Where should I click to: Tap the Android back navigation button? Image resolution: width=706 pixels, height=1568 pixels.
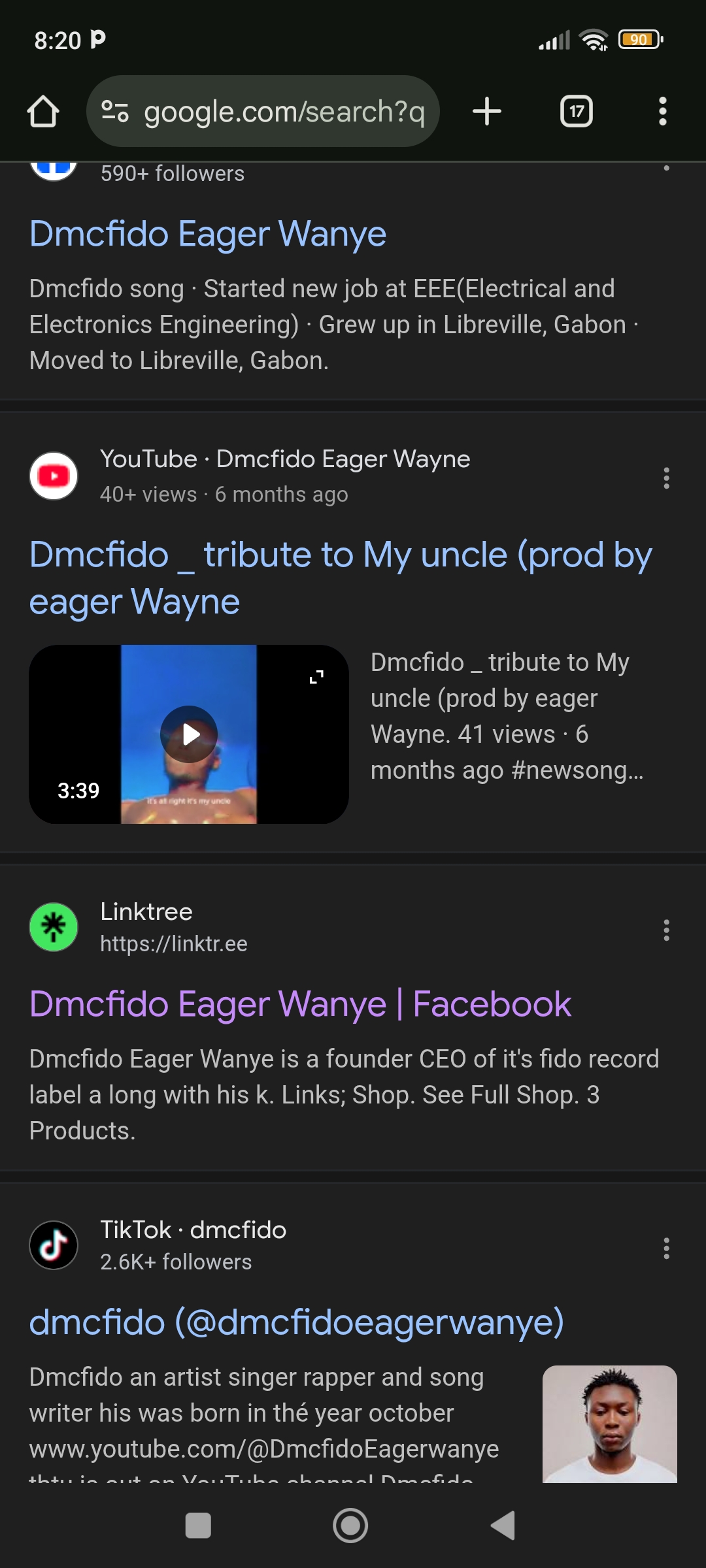click(501, 1527)
